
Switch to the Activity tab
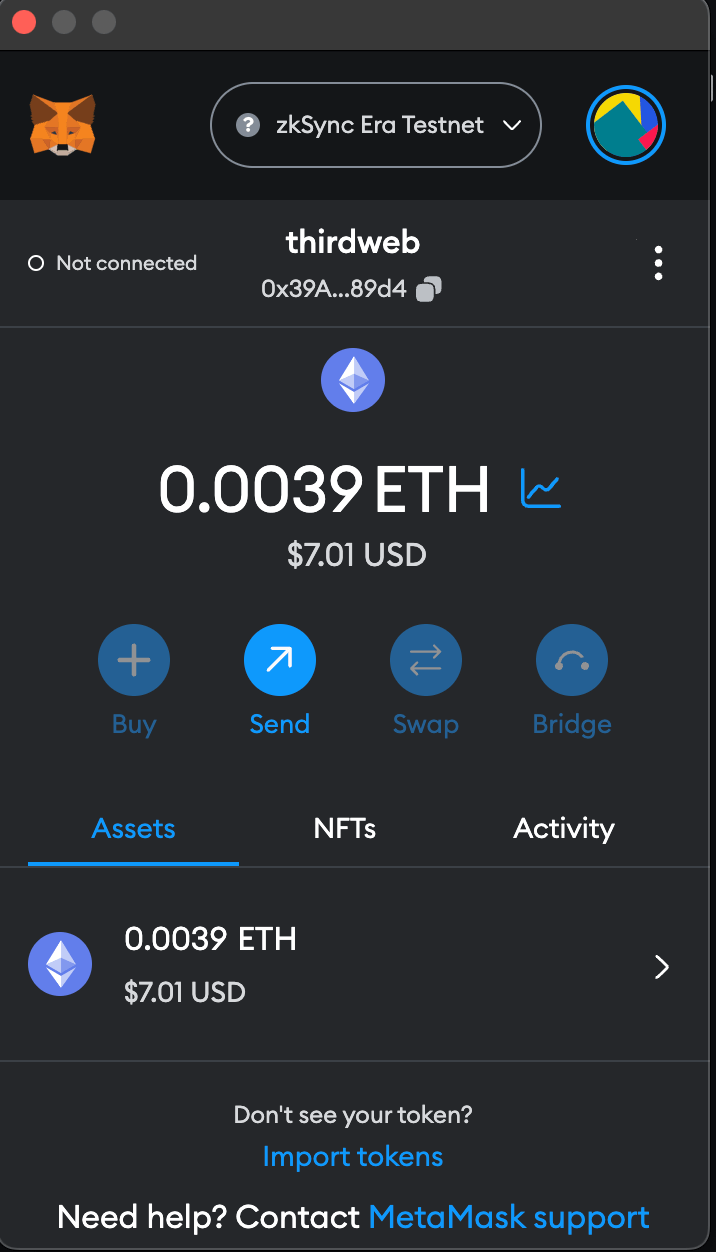pyautogui.click(x=564, y=828)
